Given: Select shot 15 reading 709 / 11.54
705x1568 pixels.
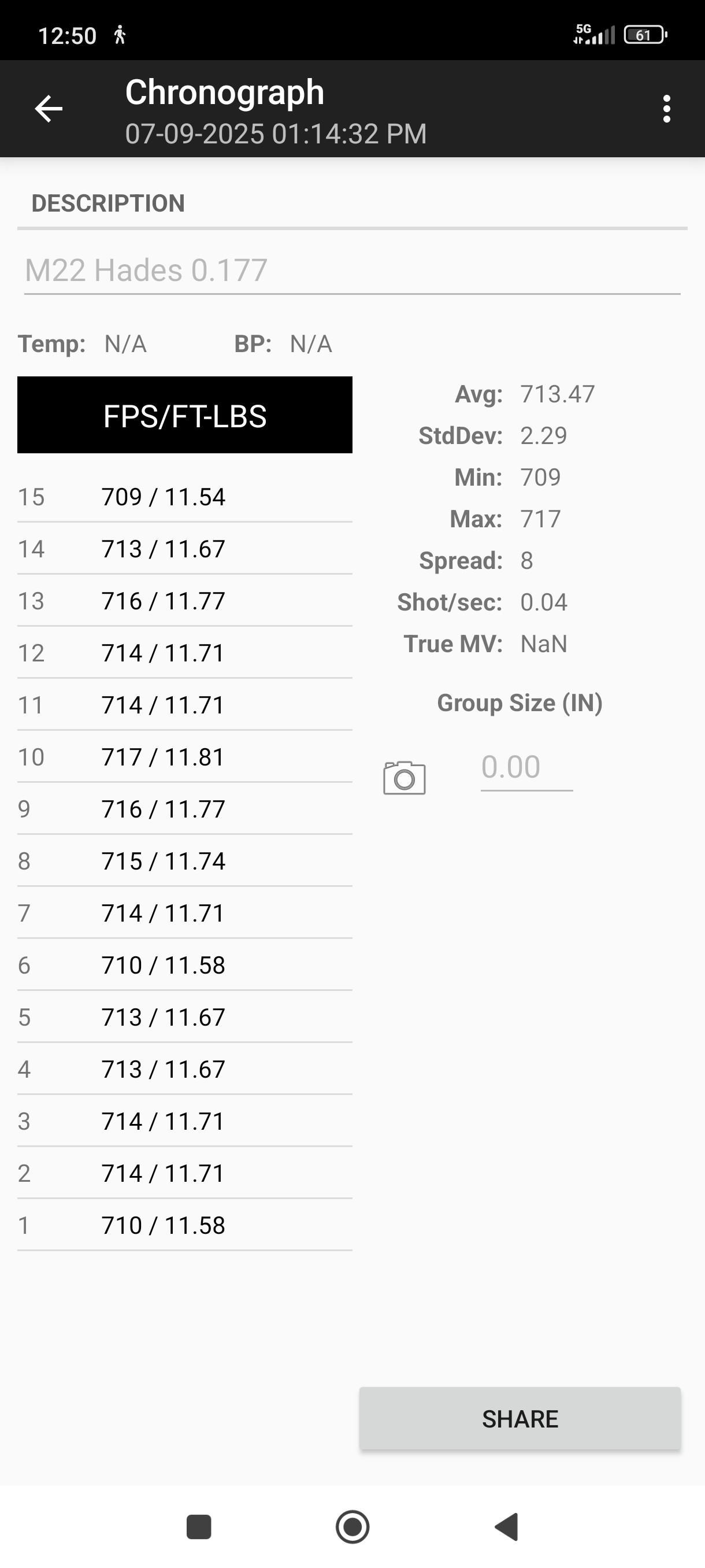Looking at the screenshot, I should pyautogui.click(x=185, y=497).
